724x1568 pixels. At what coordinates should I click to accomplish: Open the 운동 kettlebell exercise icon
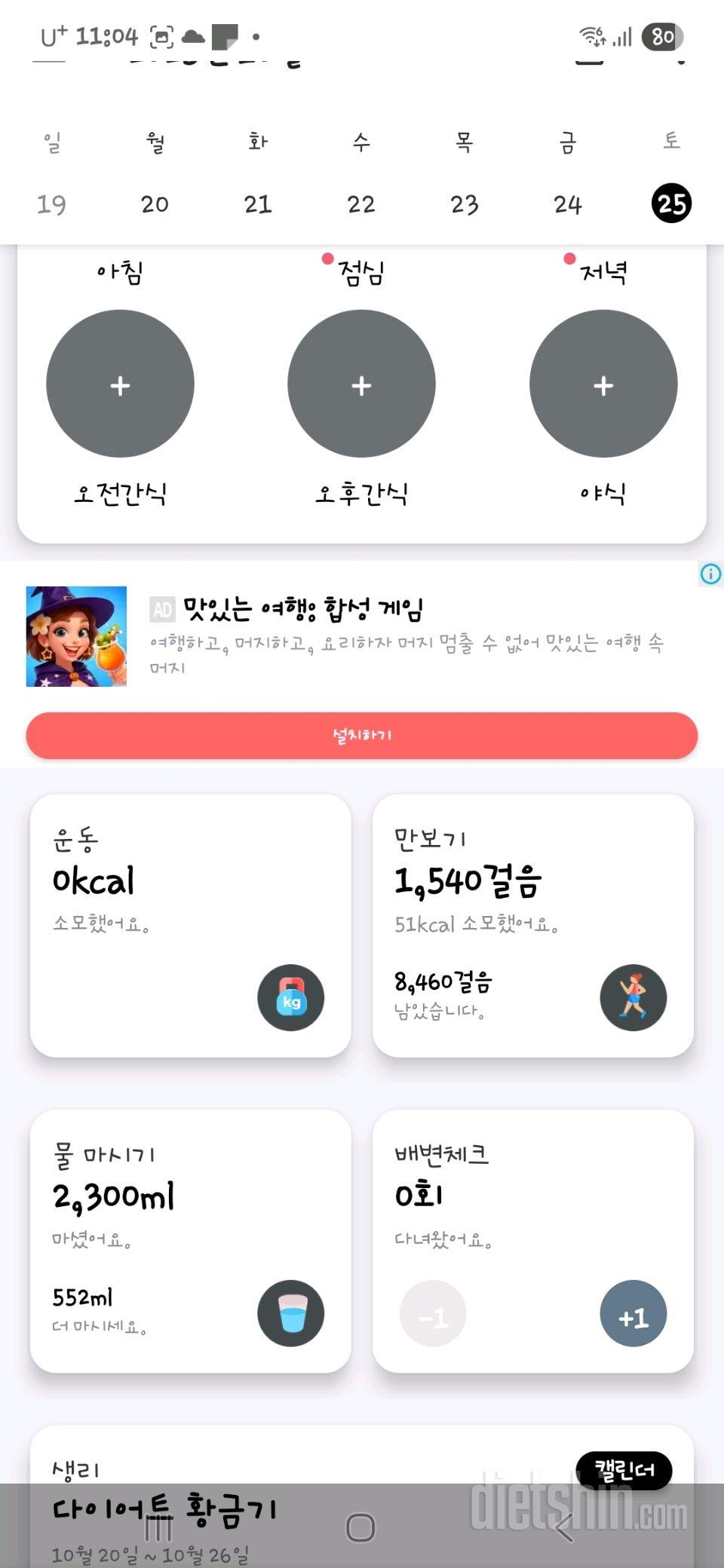(290, 998)
